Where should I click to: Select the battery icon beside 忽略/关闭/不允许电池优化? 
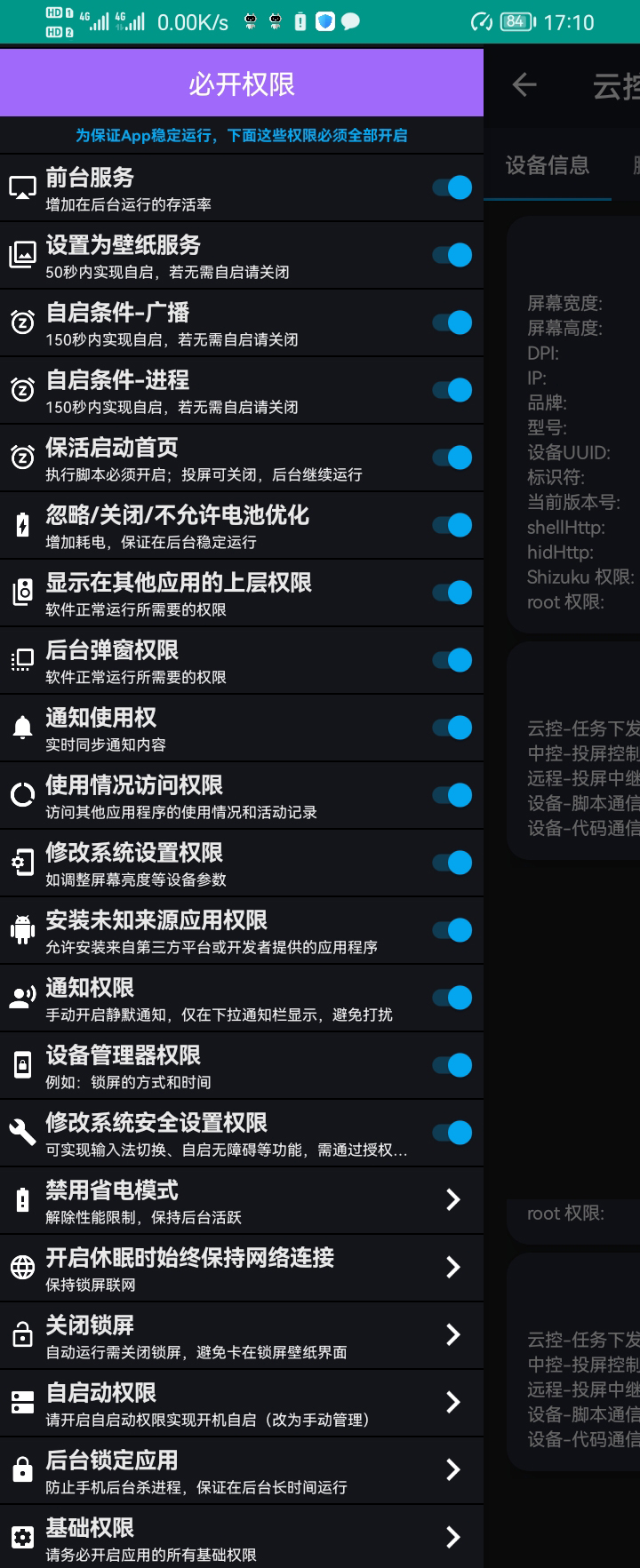[x=21, y=523]
